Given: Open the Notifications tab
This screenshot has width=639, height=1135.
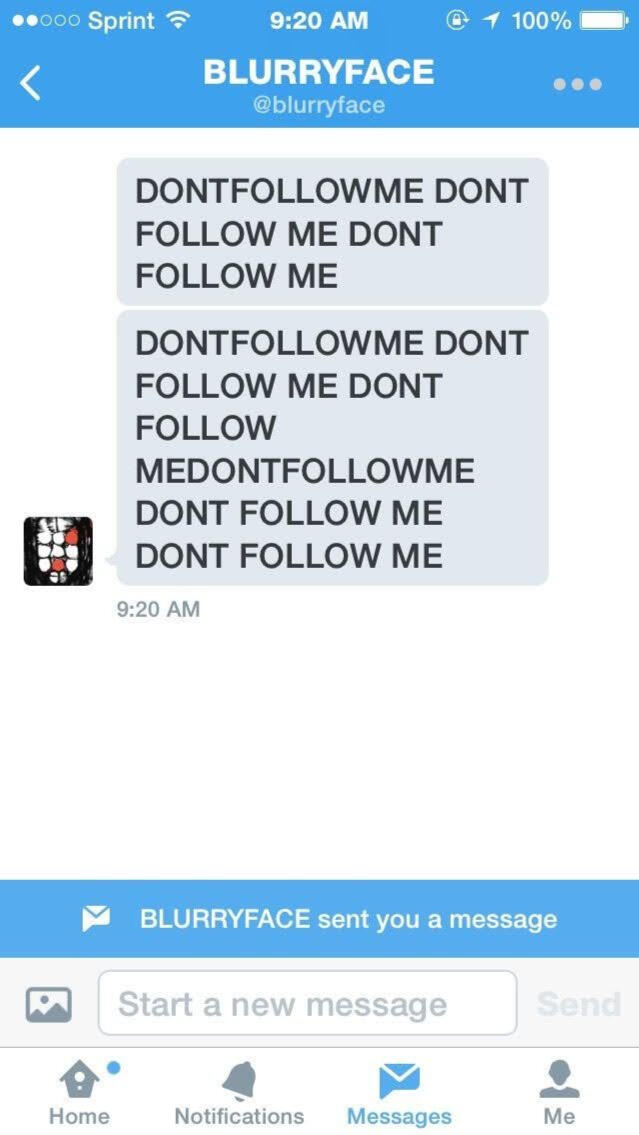Looking at the screenshot, I should coord(239,1092).
